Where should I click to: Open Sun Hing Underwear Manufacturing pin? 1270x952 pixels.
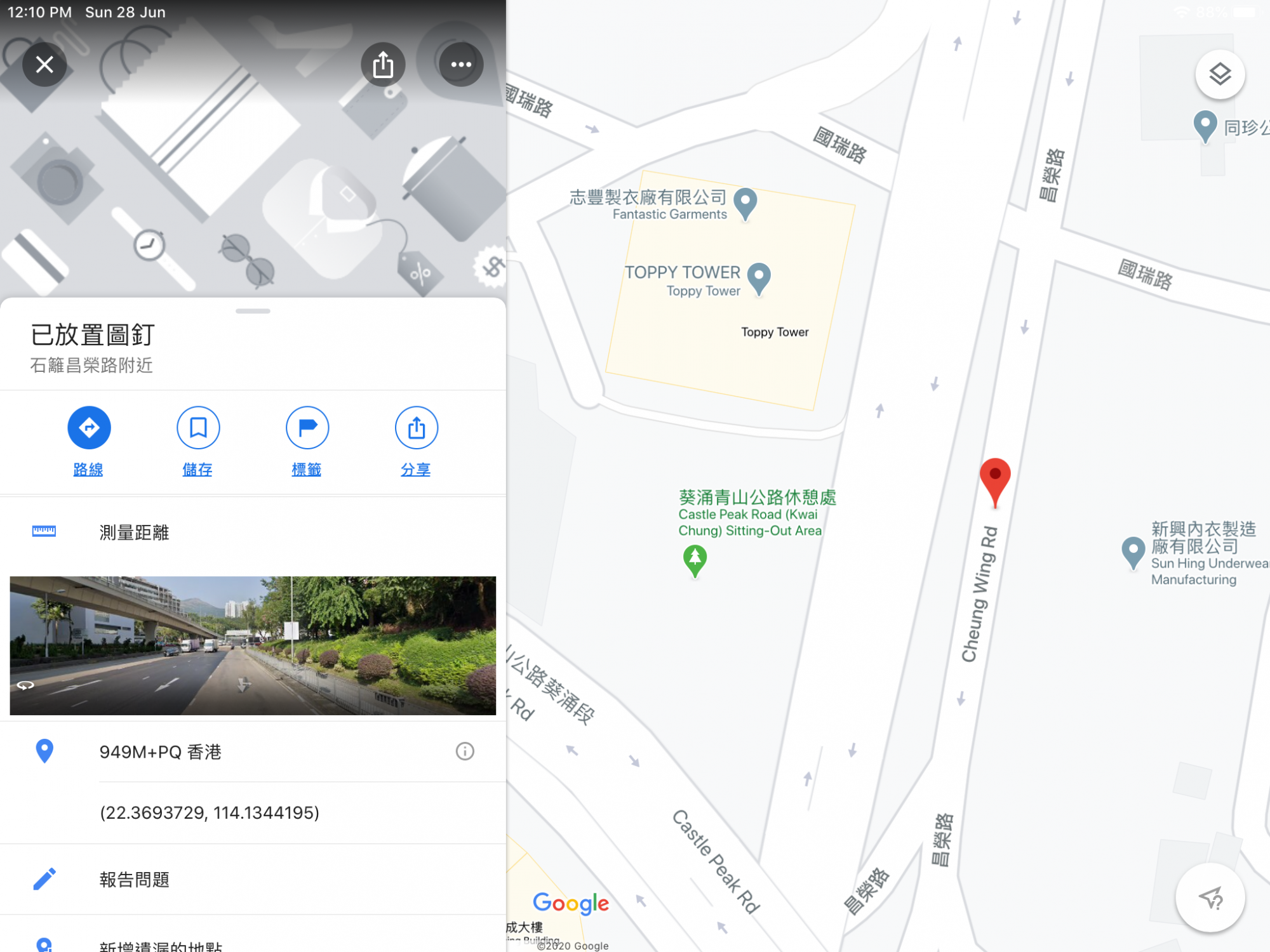point(1133,551)
